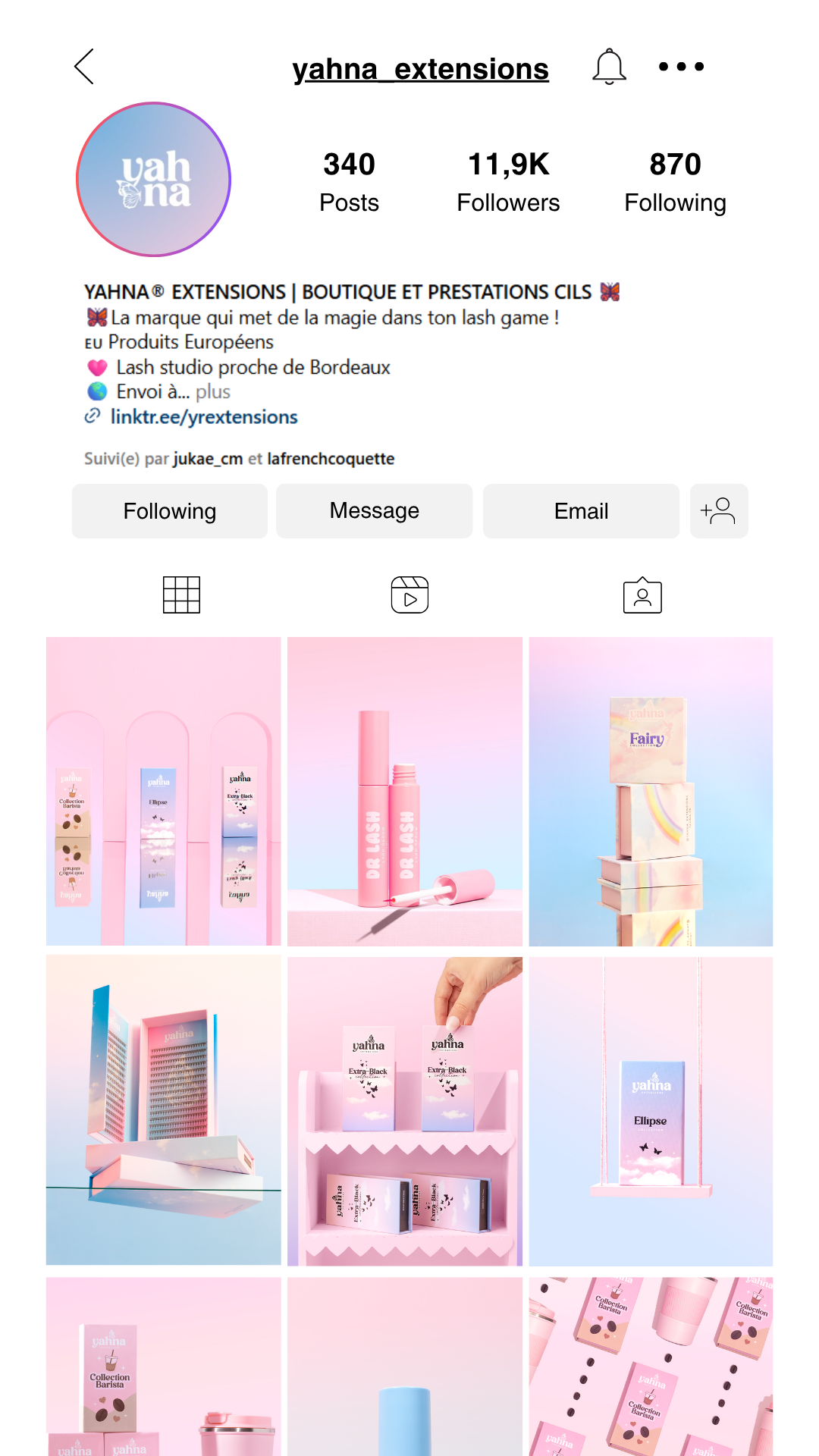
Task: Switch to the Reels tab
Action: [409, 595]
